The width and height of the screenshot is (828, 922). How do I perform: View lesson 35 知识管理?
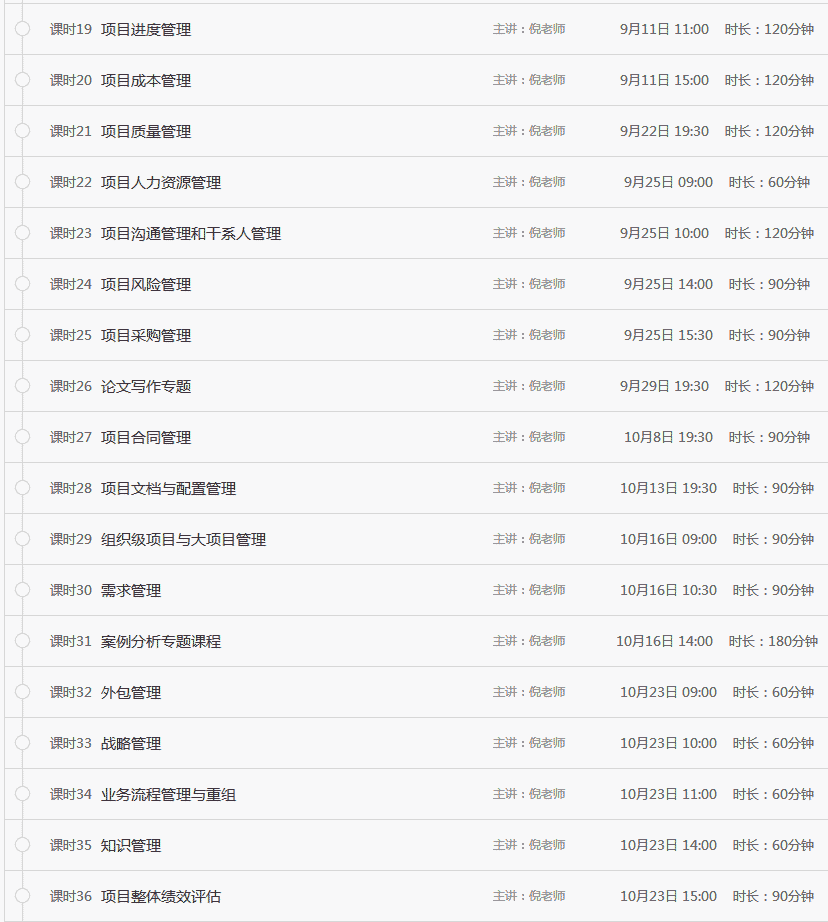(x=131, y=846)
